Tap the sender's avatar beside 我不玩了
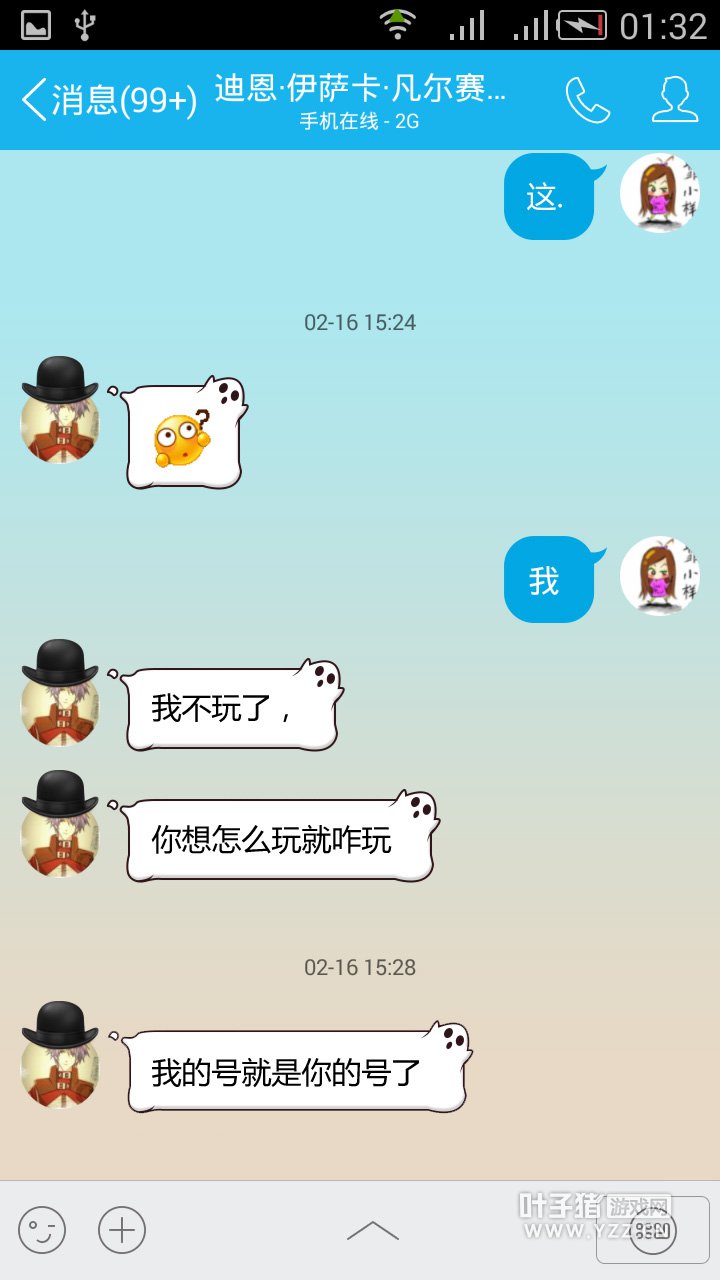 coord(60,694)
